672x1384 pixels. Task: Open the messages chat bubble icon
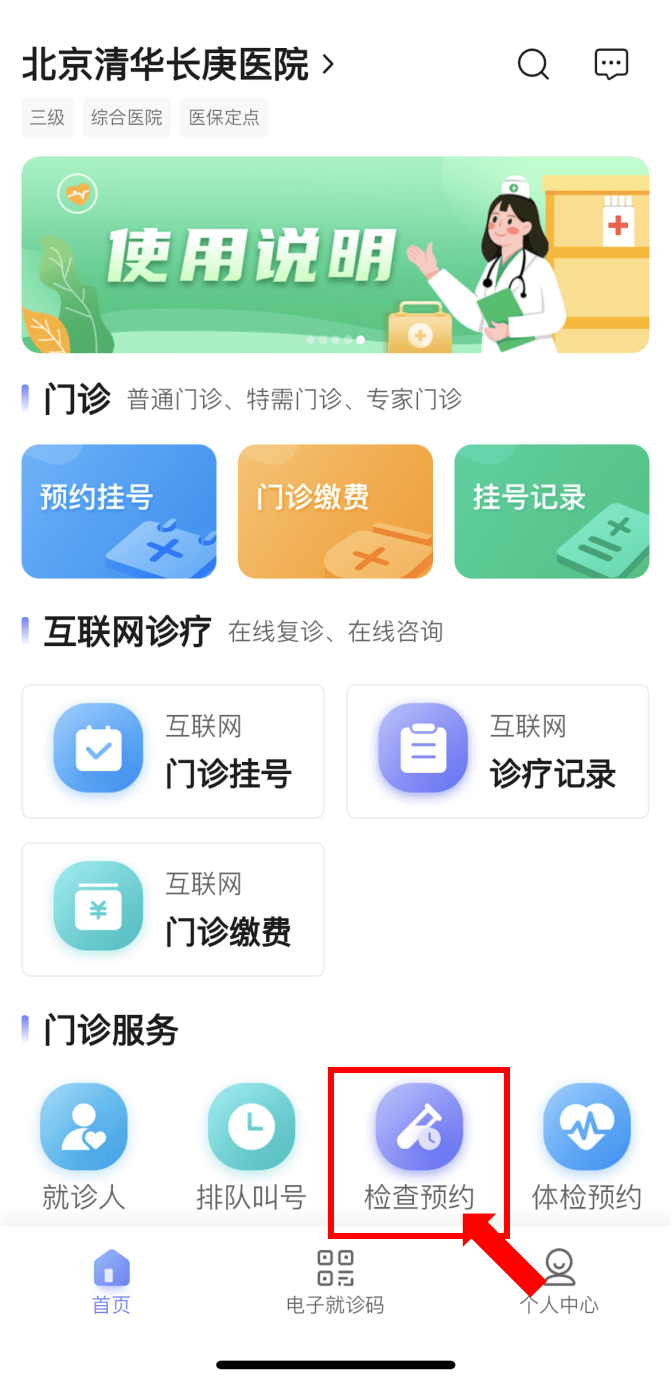(611, 65)
